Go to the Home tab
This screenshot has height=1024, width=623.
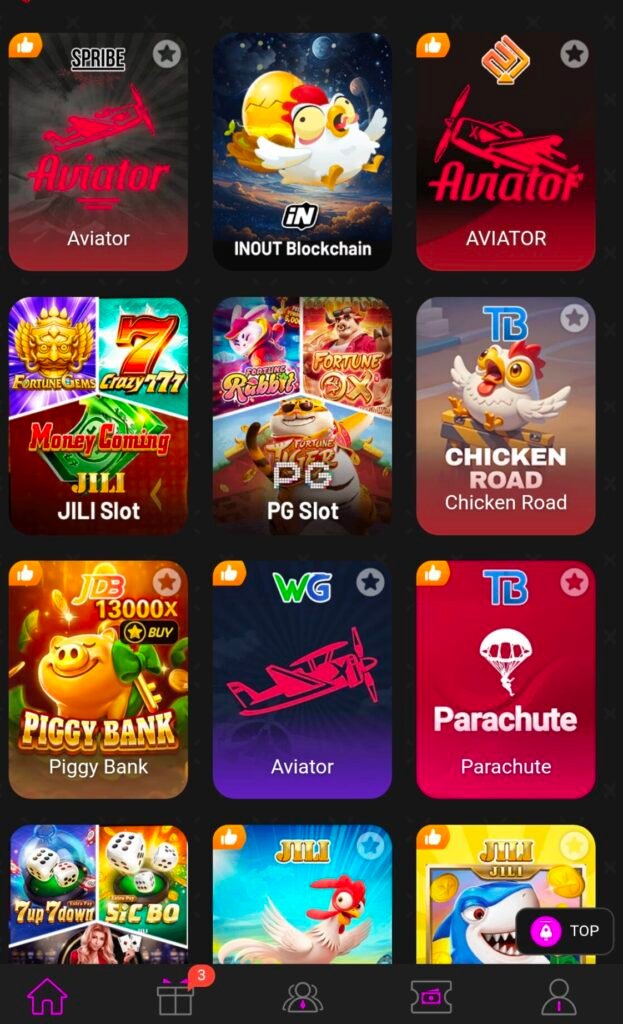tap(47, 996)
